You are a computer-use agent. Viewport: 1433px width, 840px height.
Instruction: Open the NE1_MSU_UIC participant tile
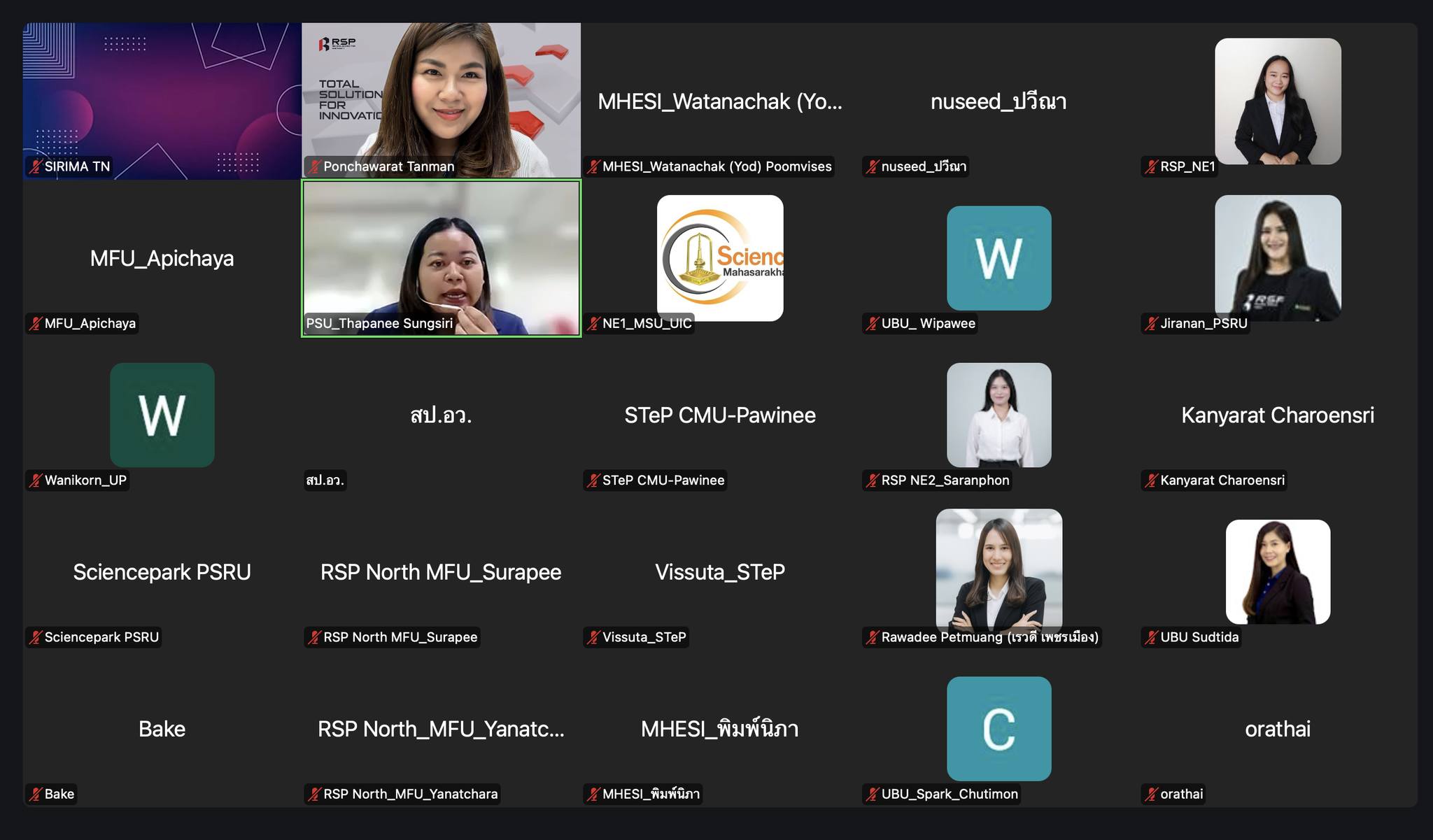click(720, 258)
